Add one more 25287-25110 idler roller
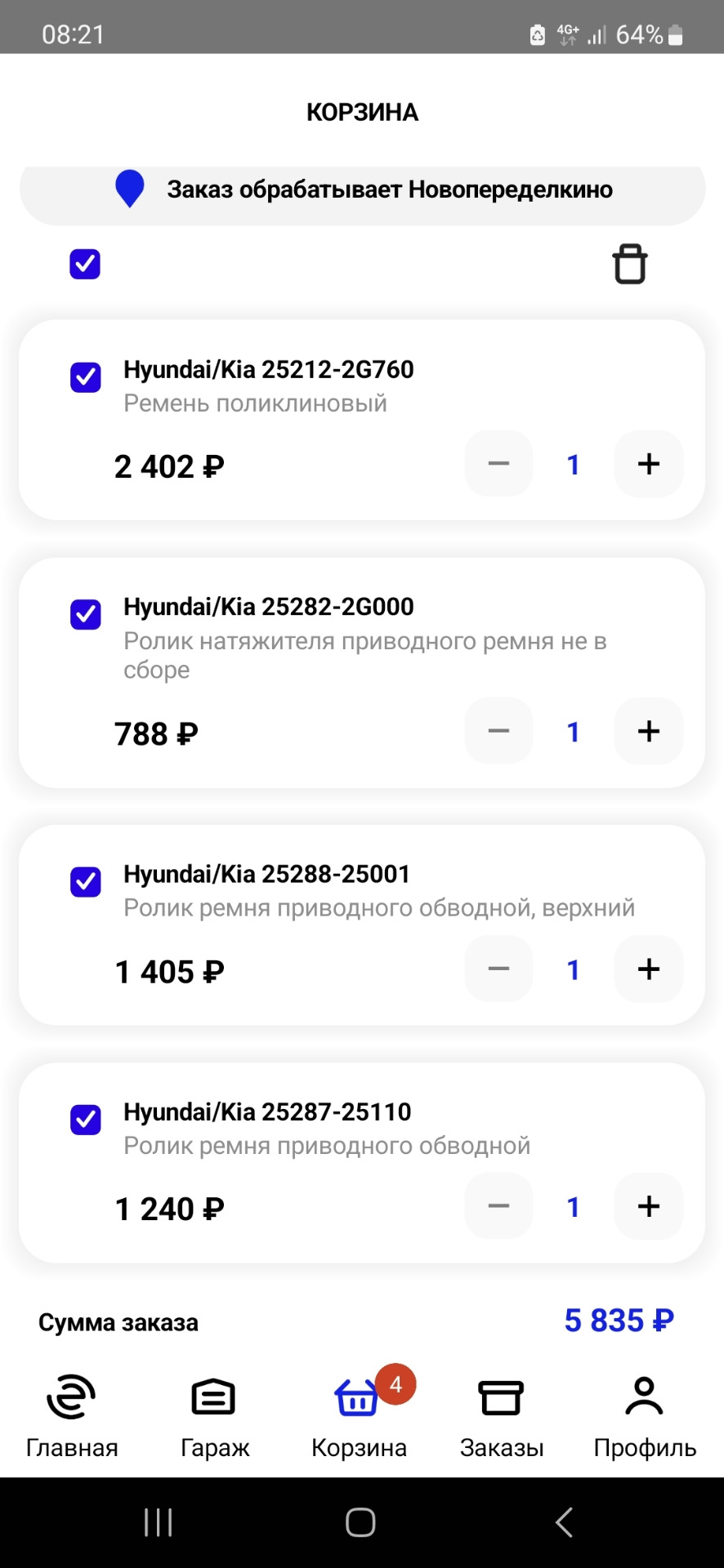The height and width of the screenshot is (1568, 724). pos(648,1206)
